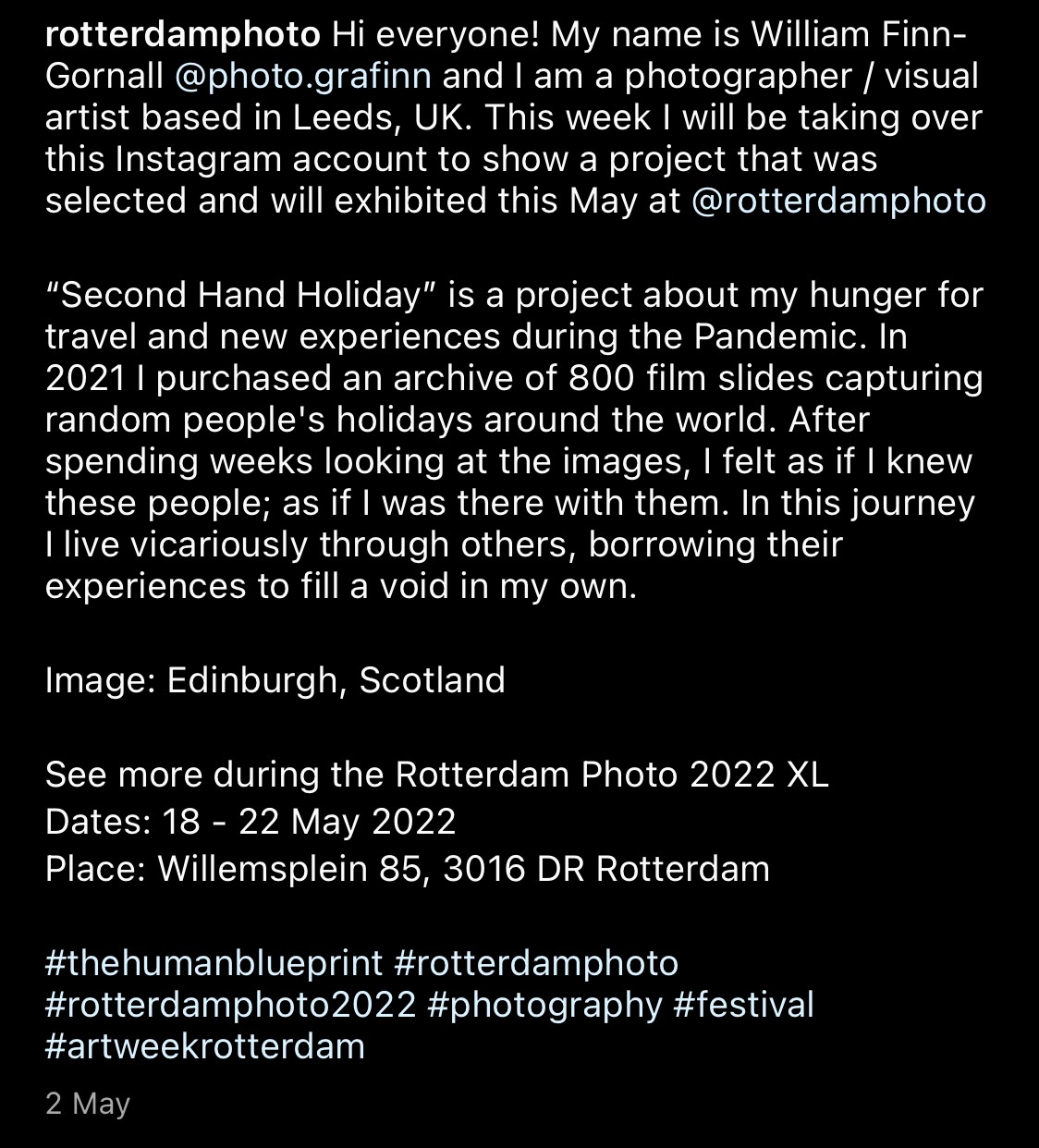The image size is (1039, 1148).
Task: Open the #festival hashtag
Action: tap(743, 1005)
